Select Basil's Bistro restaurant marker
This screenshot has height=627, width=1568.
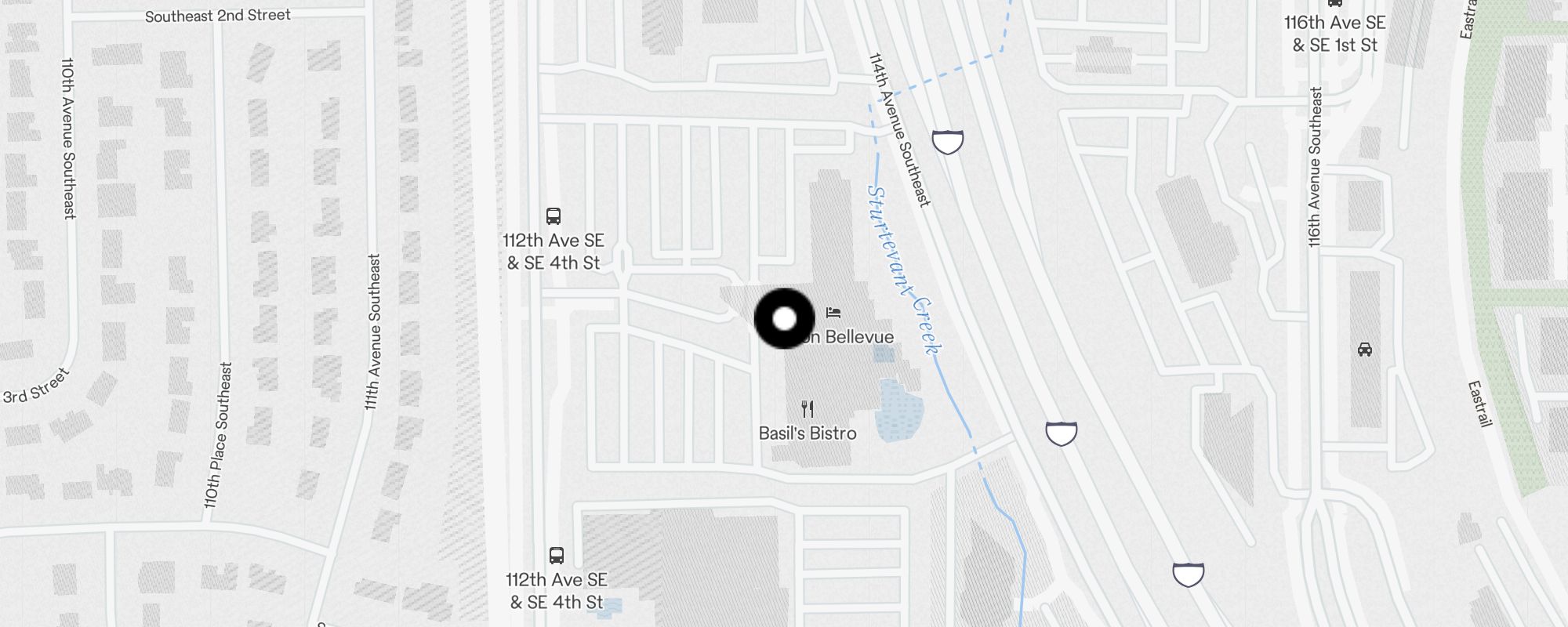808,409
